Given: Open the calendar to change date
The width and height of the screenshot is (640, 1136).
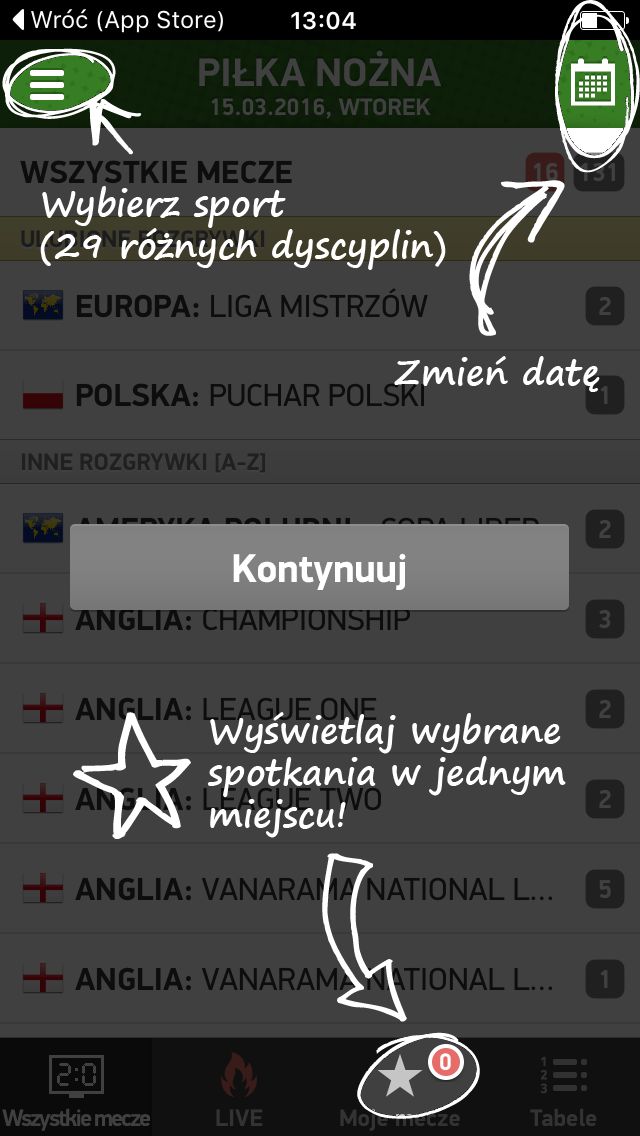Looking at the screenshot, I should (x=592, y=84).
